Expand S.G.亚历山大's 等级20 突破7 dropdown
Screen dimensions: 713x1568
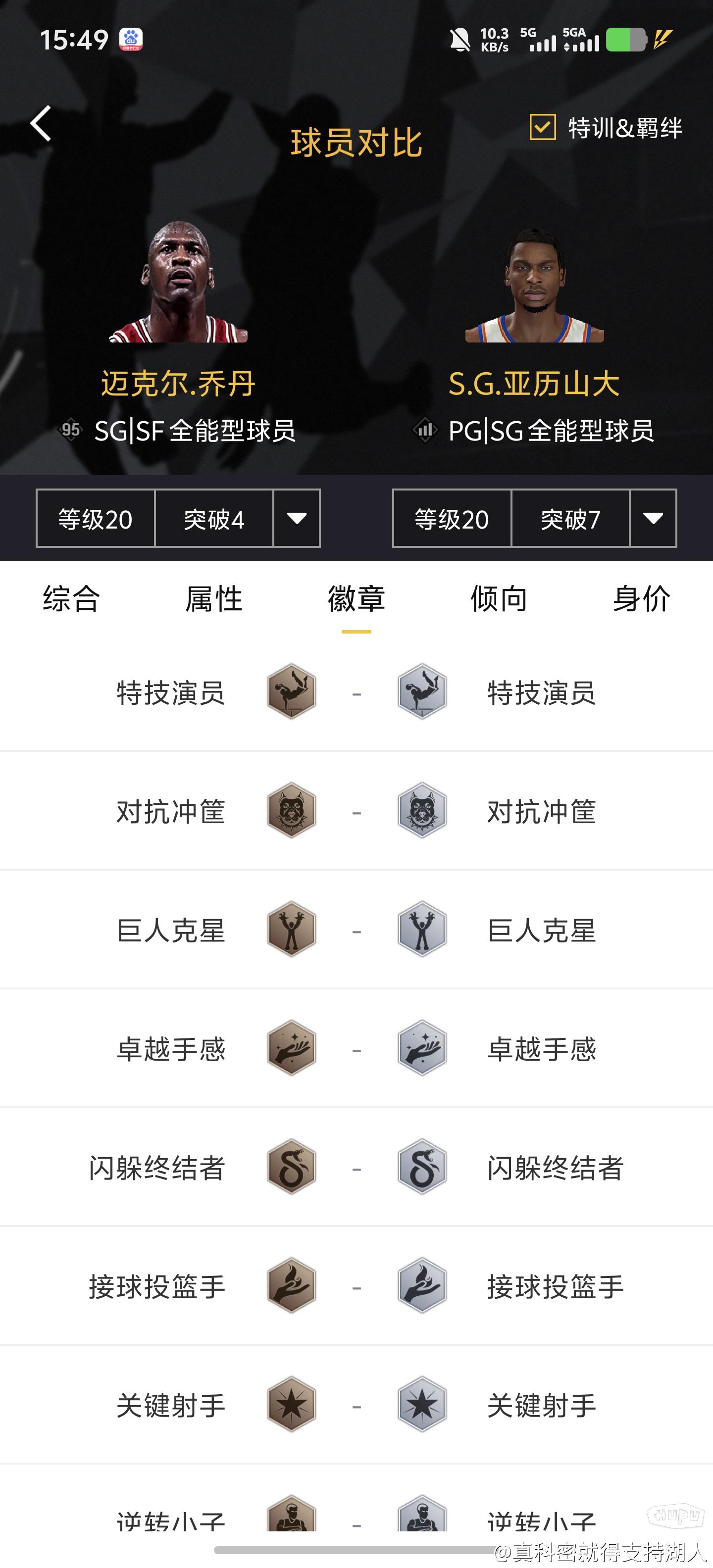pyautogui.click(x=653, y=518)
